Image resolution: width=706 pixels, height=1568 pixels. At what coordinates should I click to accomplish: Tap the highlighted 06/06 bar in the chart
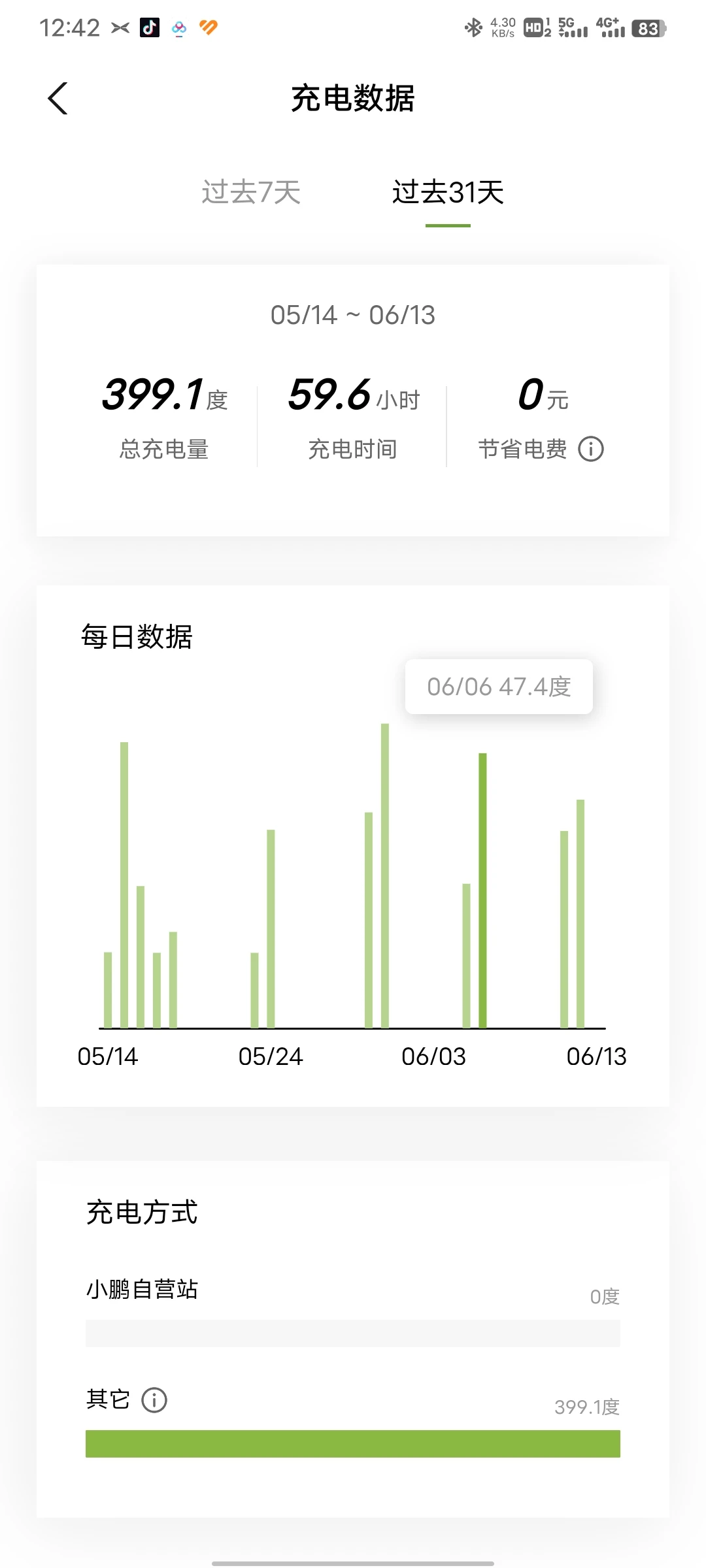coord(482,890)
